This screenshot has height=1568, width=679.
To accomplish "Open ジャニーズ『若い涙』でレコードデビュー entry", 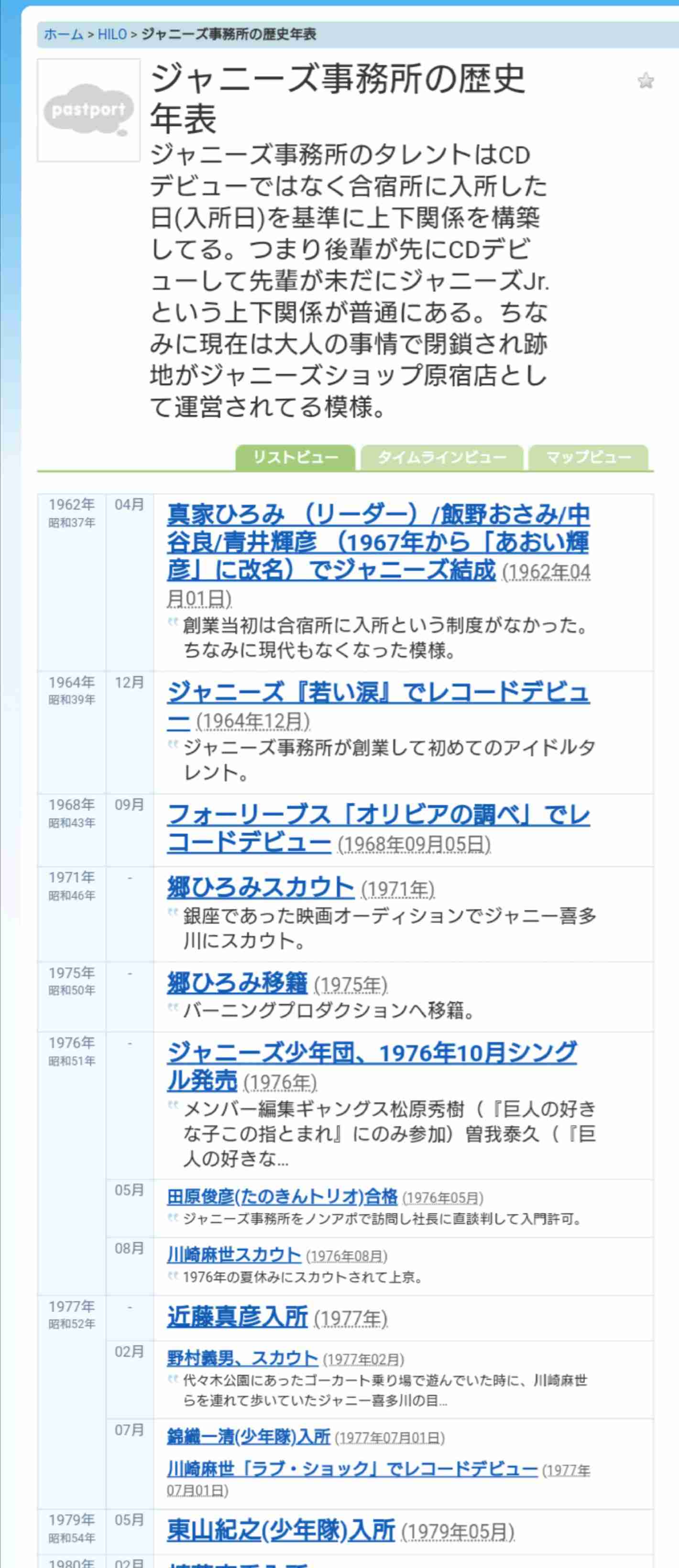I will (378, 693).
